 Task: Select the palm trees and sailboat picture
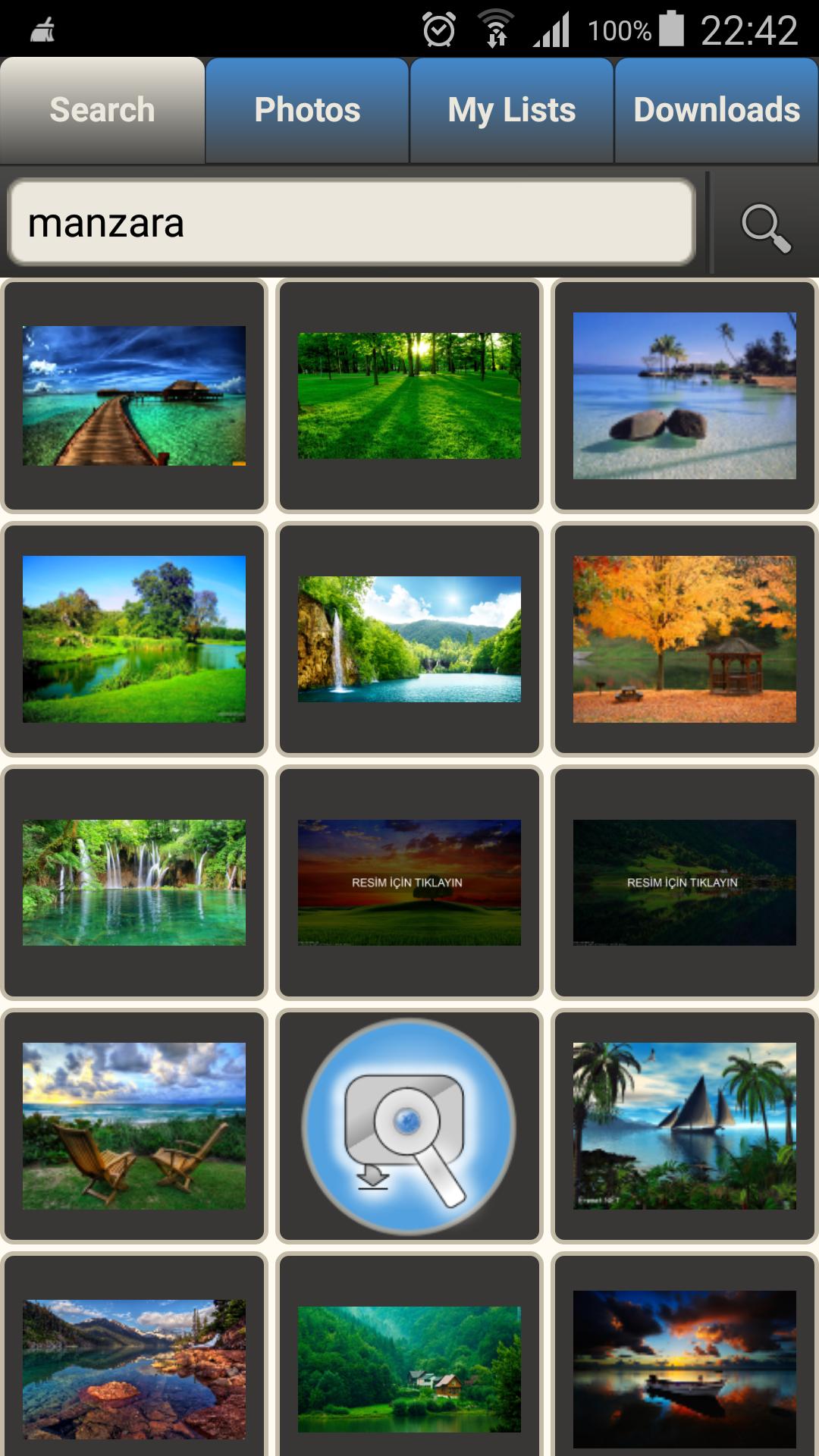685,1122
